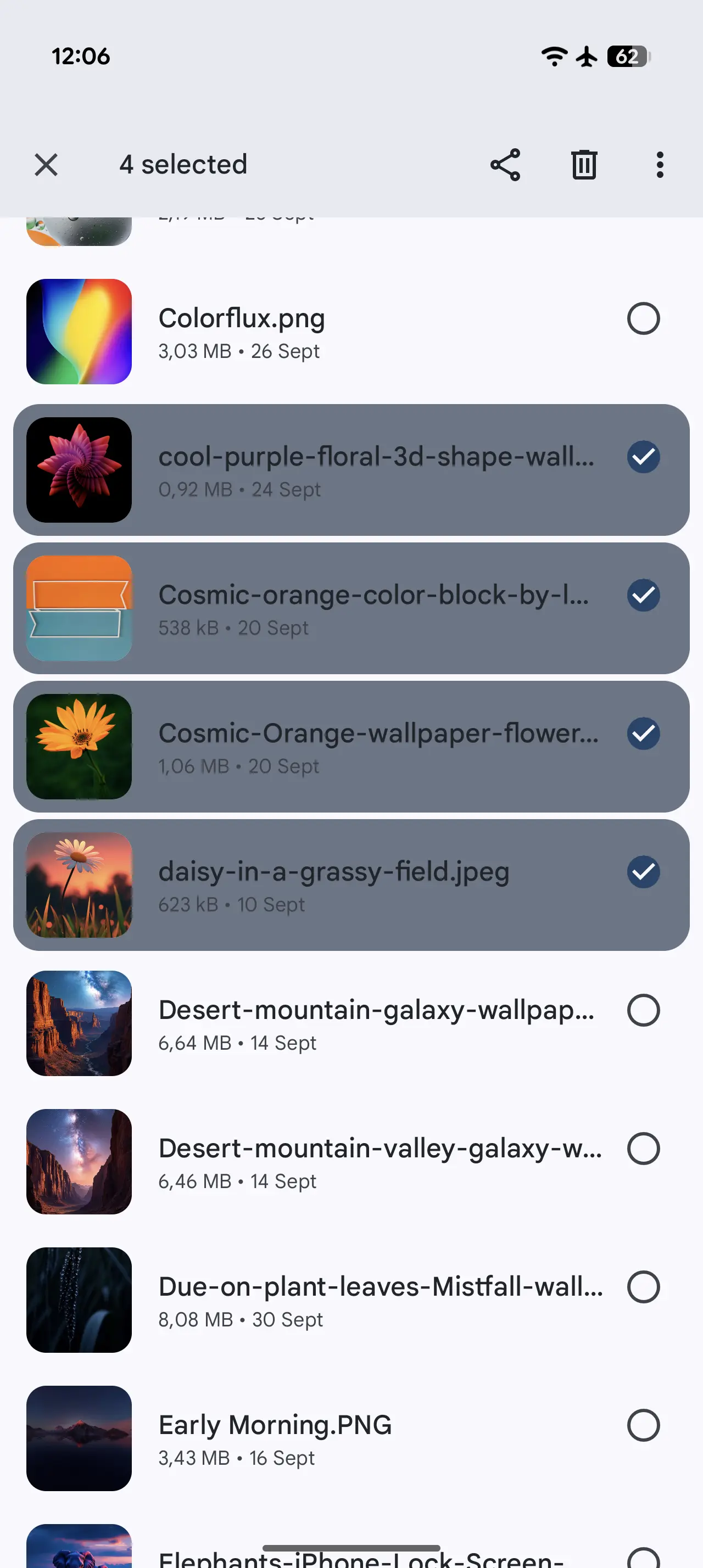This screenshot has width=703, height=1568.
Task: Check the Desert-mountain-valley-galaxy file
Action: pyautogui.click(x=643, y=1148)
